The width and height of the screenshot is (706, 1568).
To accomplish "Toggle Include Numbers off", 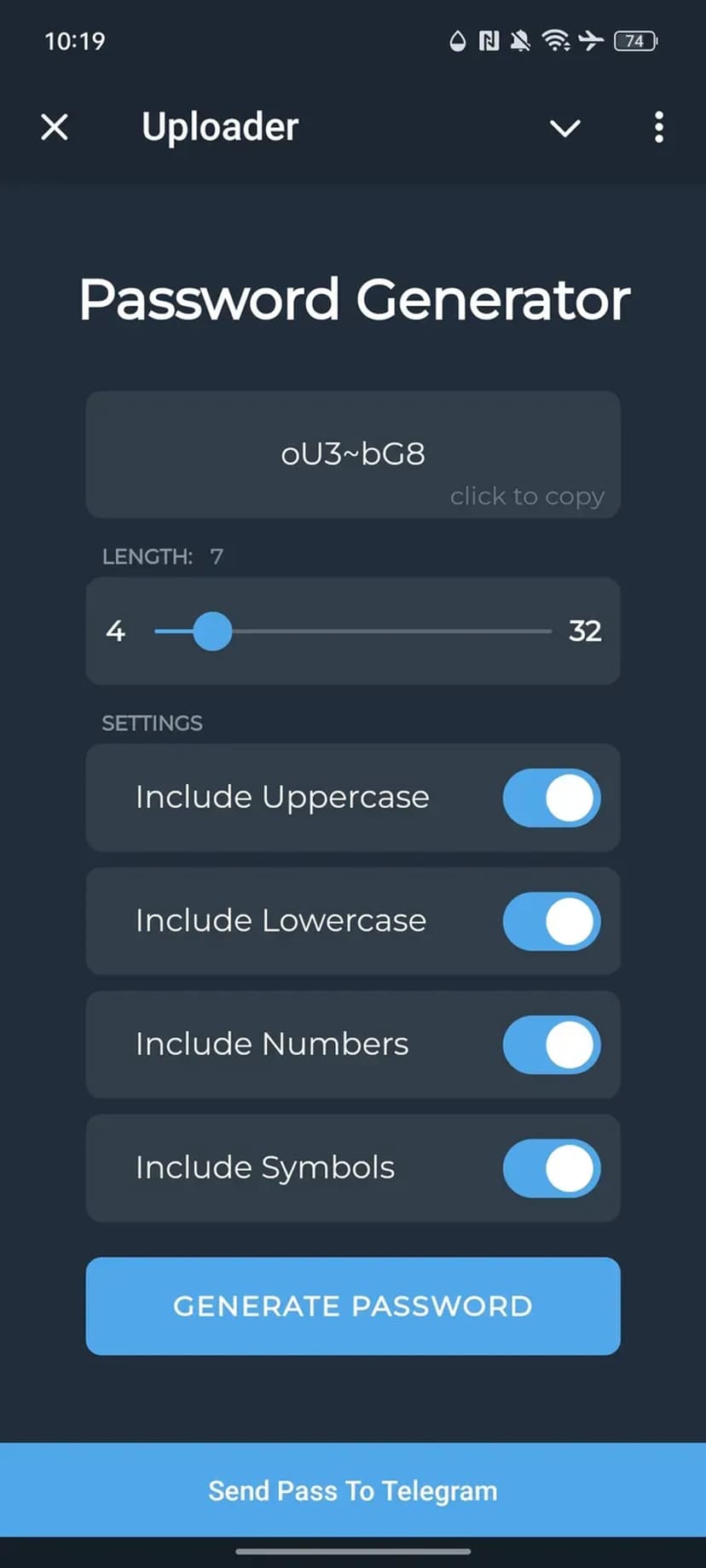I will 552,1045.
